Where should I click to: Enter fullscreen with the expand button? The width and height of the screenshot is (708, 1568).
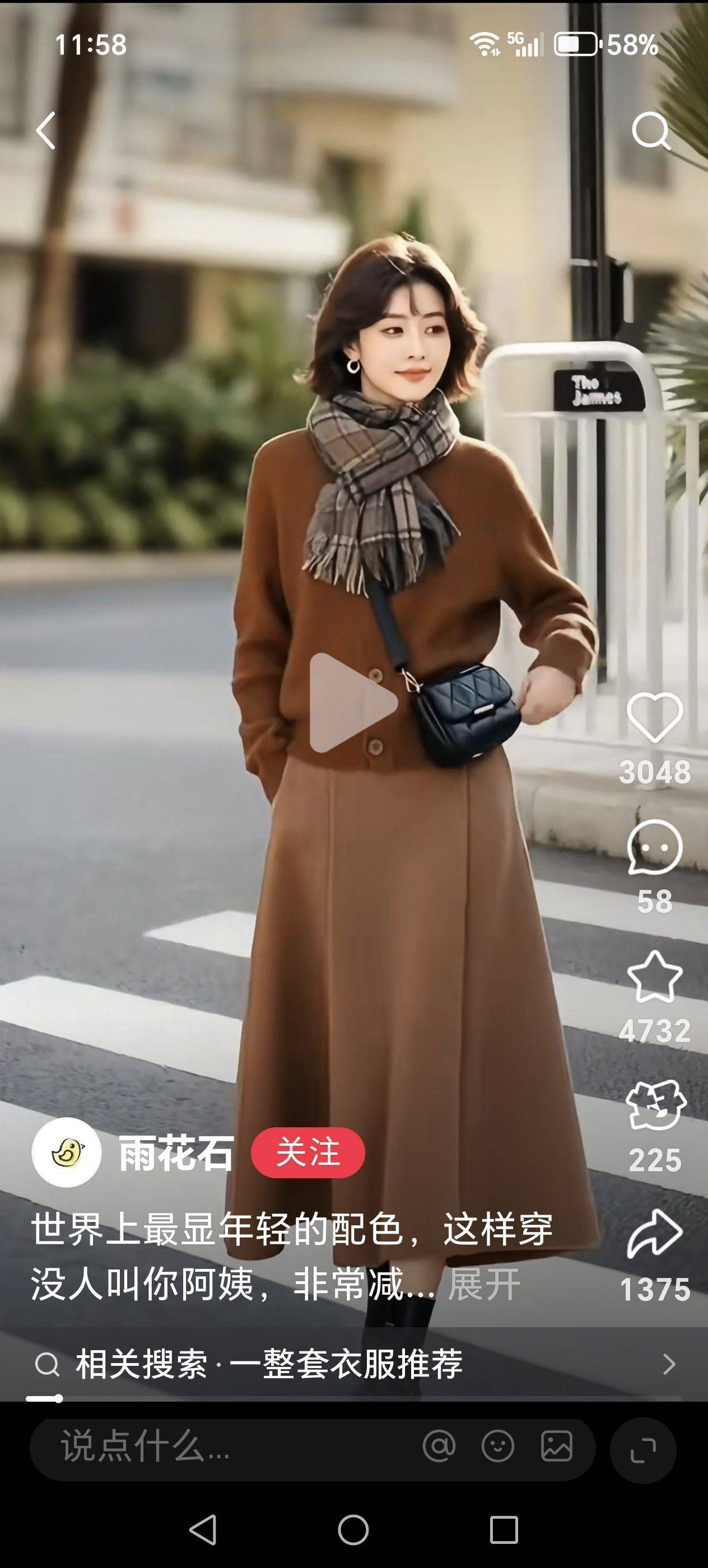(643, 1450)
